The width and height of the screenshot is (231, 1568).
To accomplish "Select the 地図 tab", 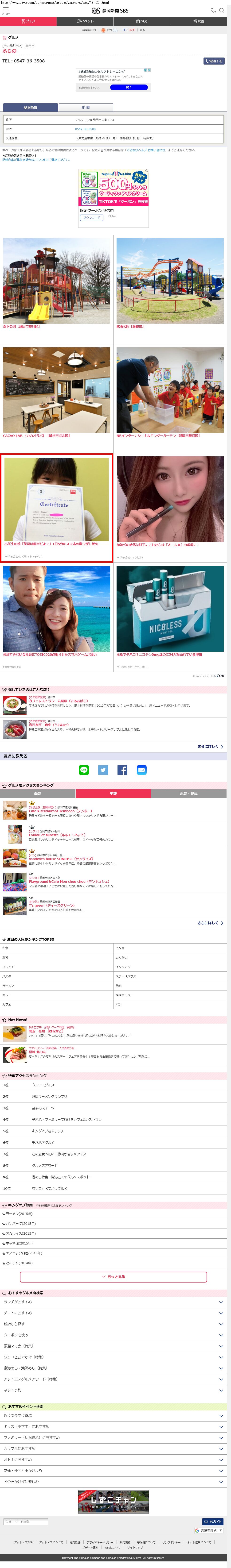I will coord(86,107).
